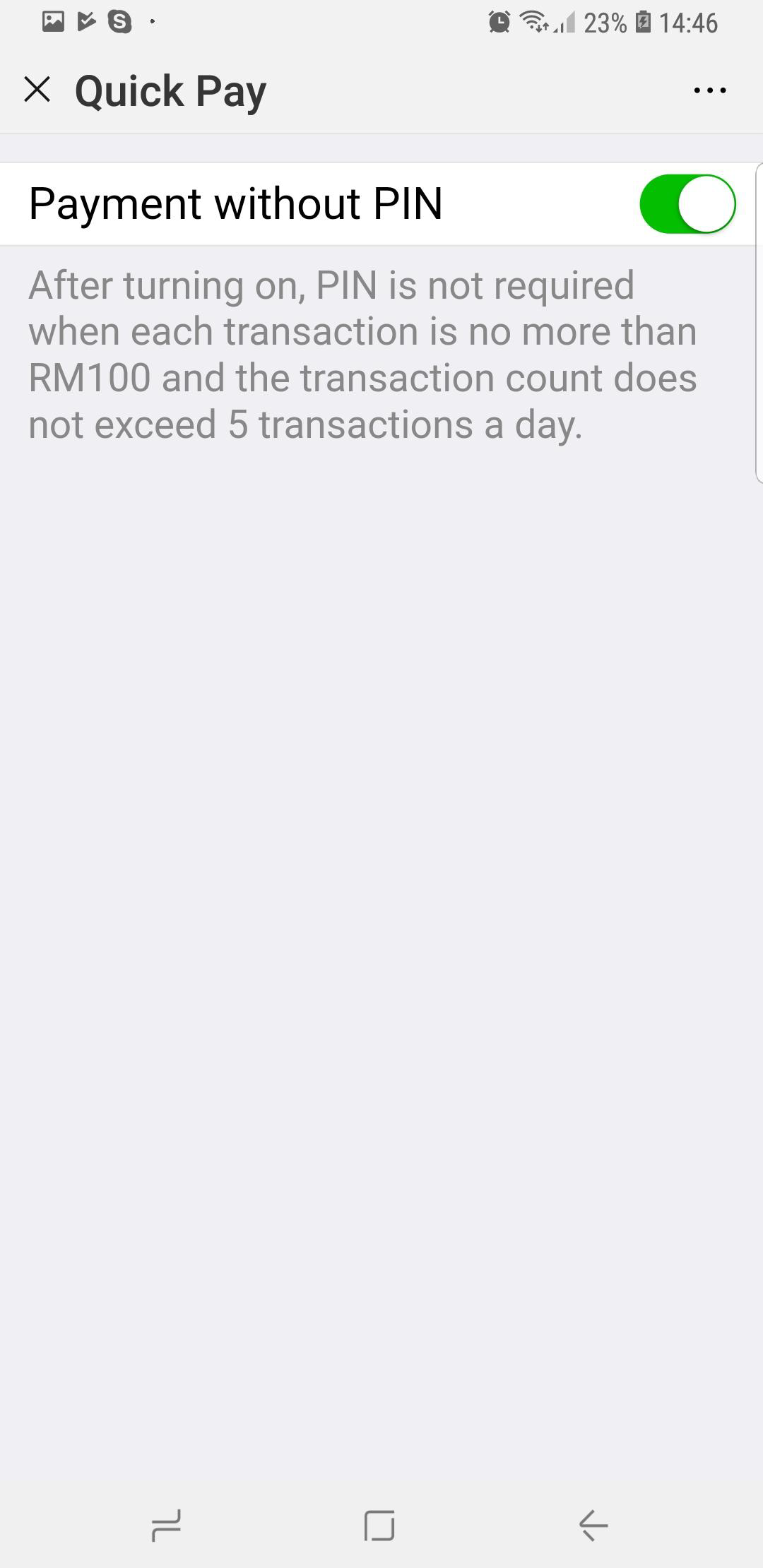Go back using the system back button
Viewport: 763px width, 1568px height.
[x=593, y=1526]
